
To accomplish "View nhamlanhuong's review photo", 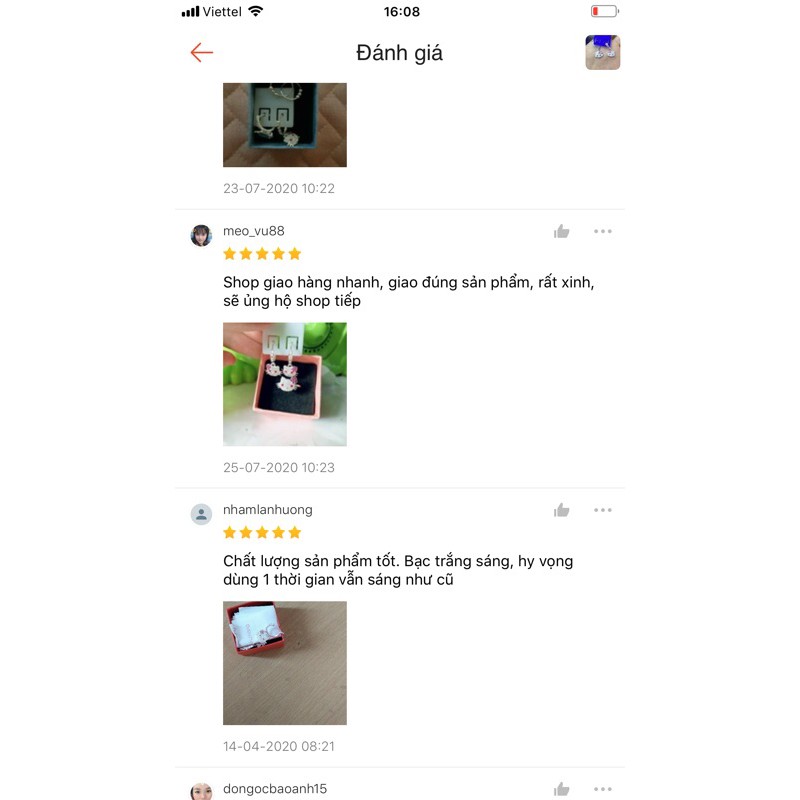I will pyautogui.click(x=285, y=663).
